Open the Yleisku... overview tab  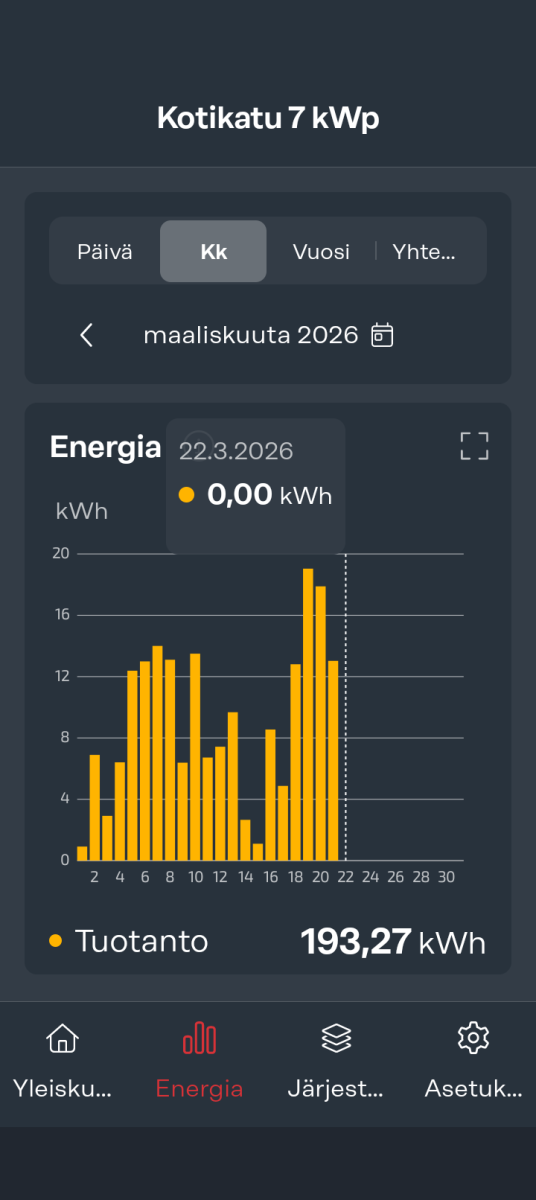62,1064
